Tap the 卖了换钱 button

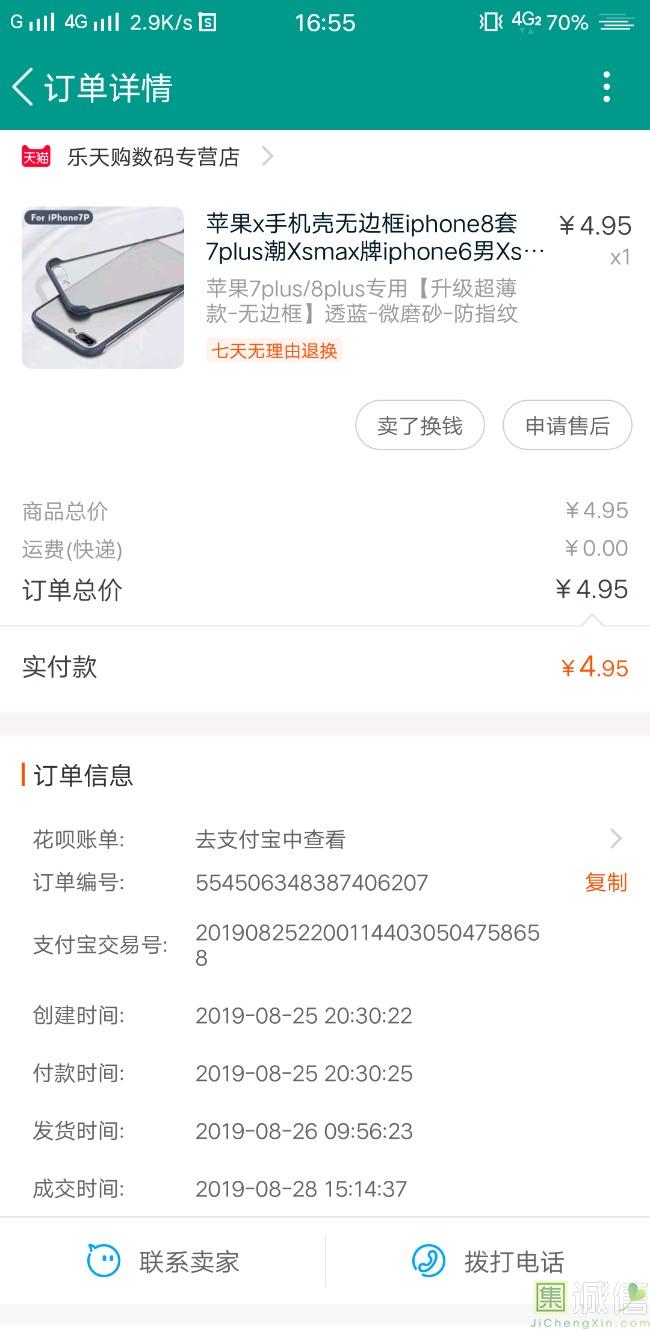(420, 426)
